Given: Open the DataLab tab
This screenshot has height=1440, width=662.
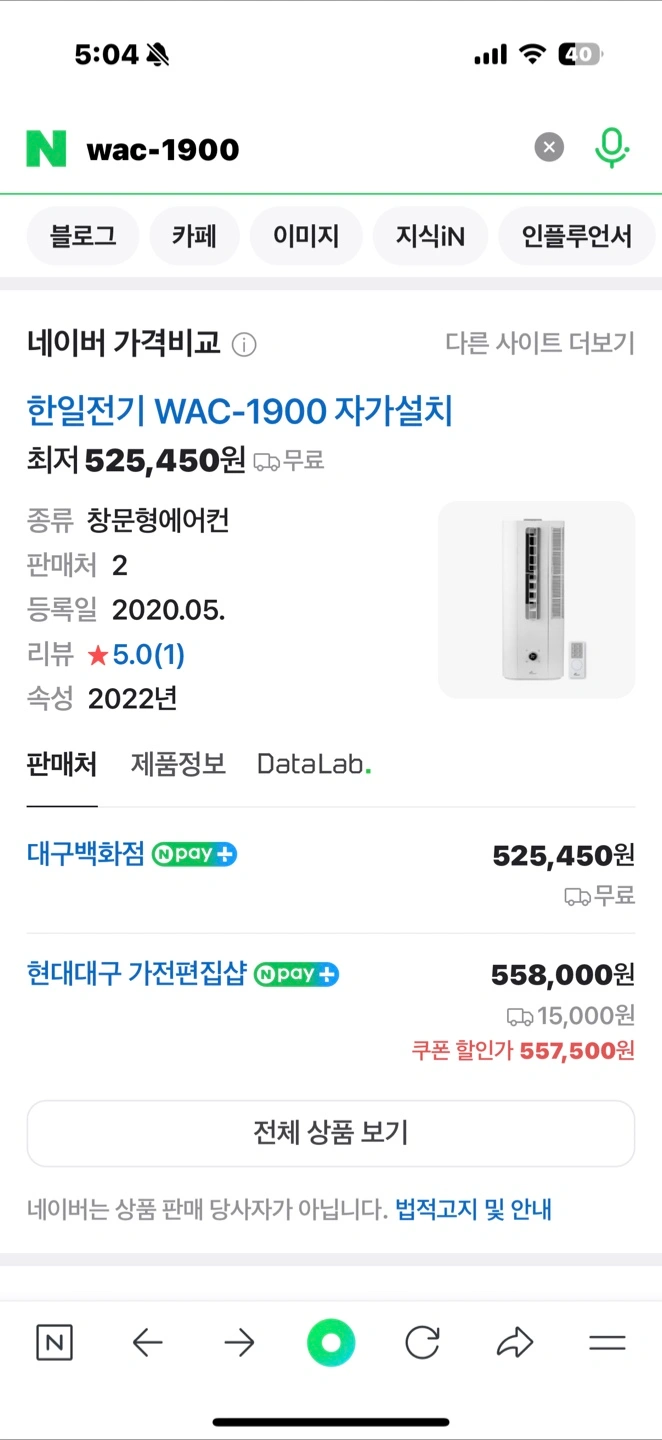Looking at the screenshot, I should [x=314, y=765].
